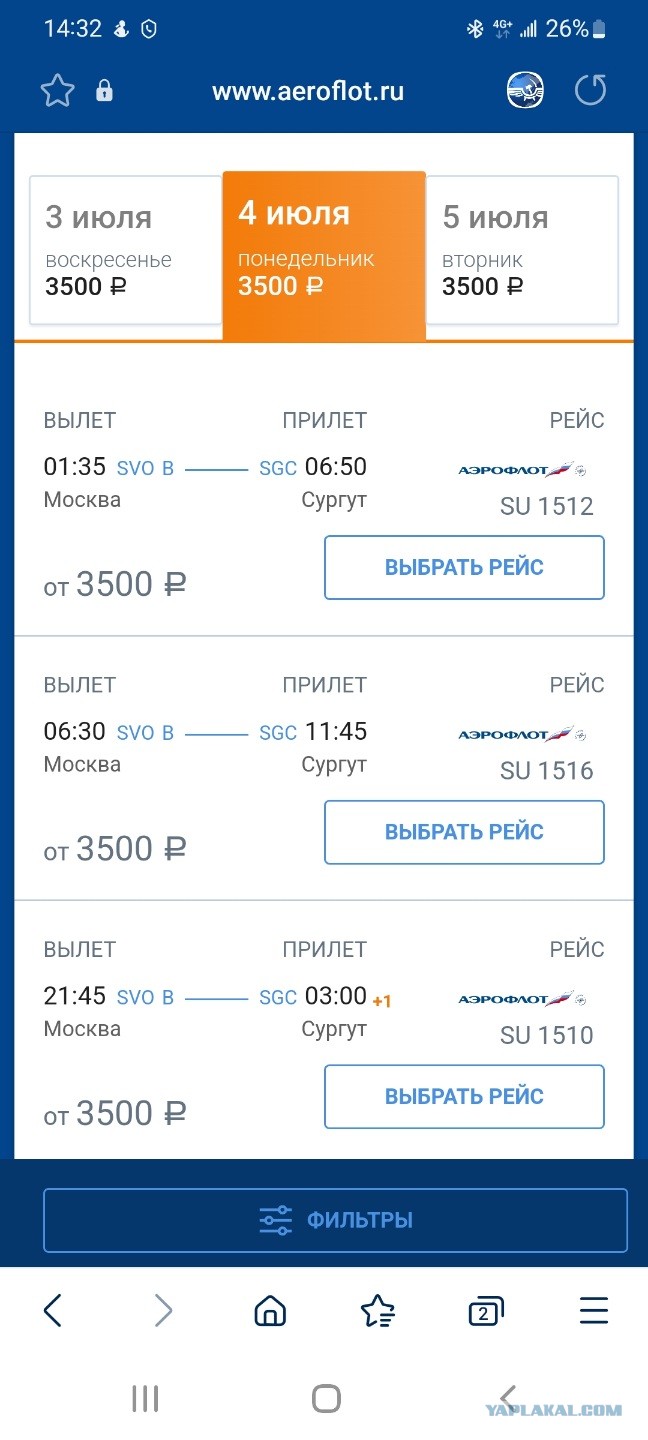Tap the site security lock icon
This screenshot has height=1440, width=648.
coord(104,92)
